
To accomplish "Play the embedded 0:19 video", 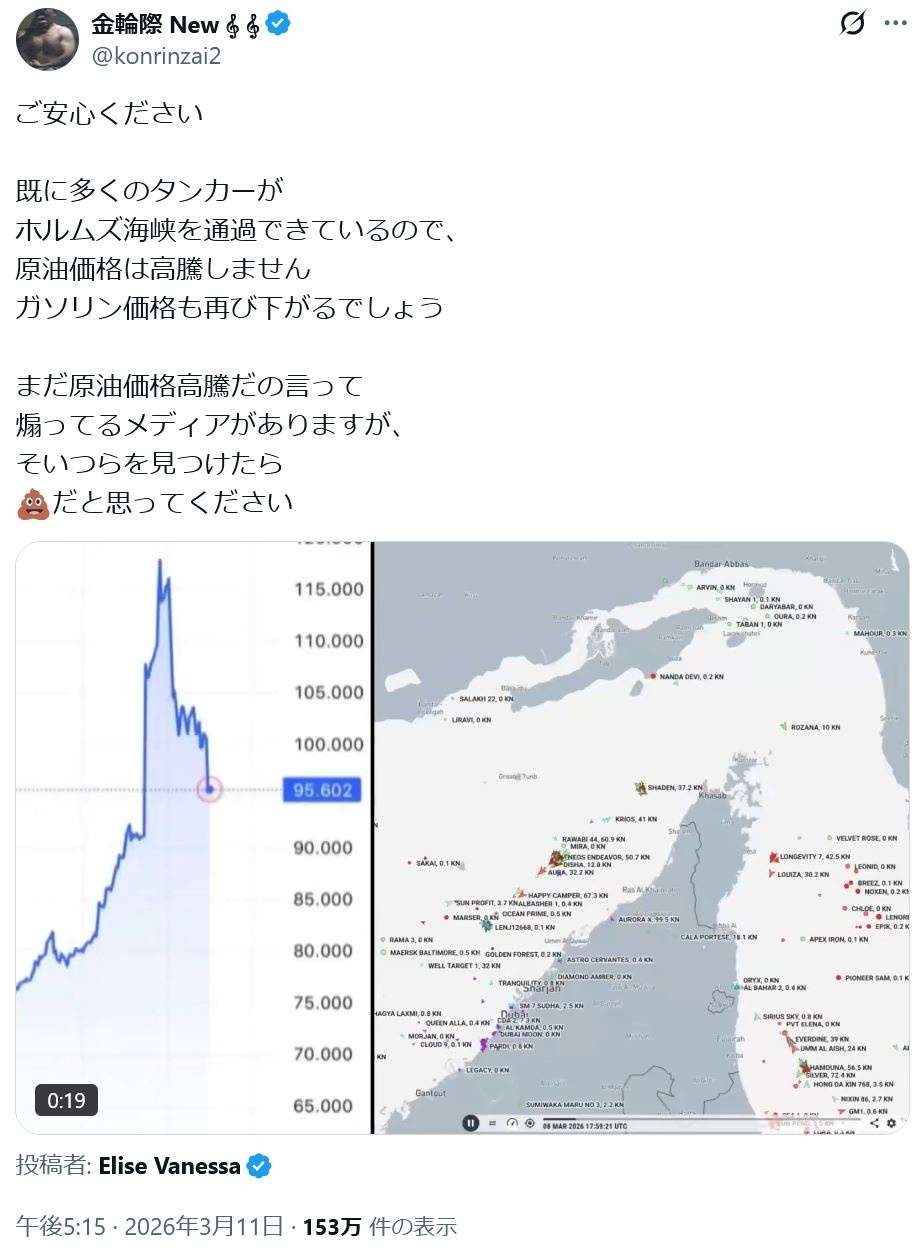I will coord(462,838).
